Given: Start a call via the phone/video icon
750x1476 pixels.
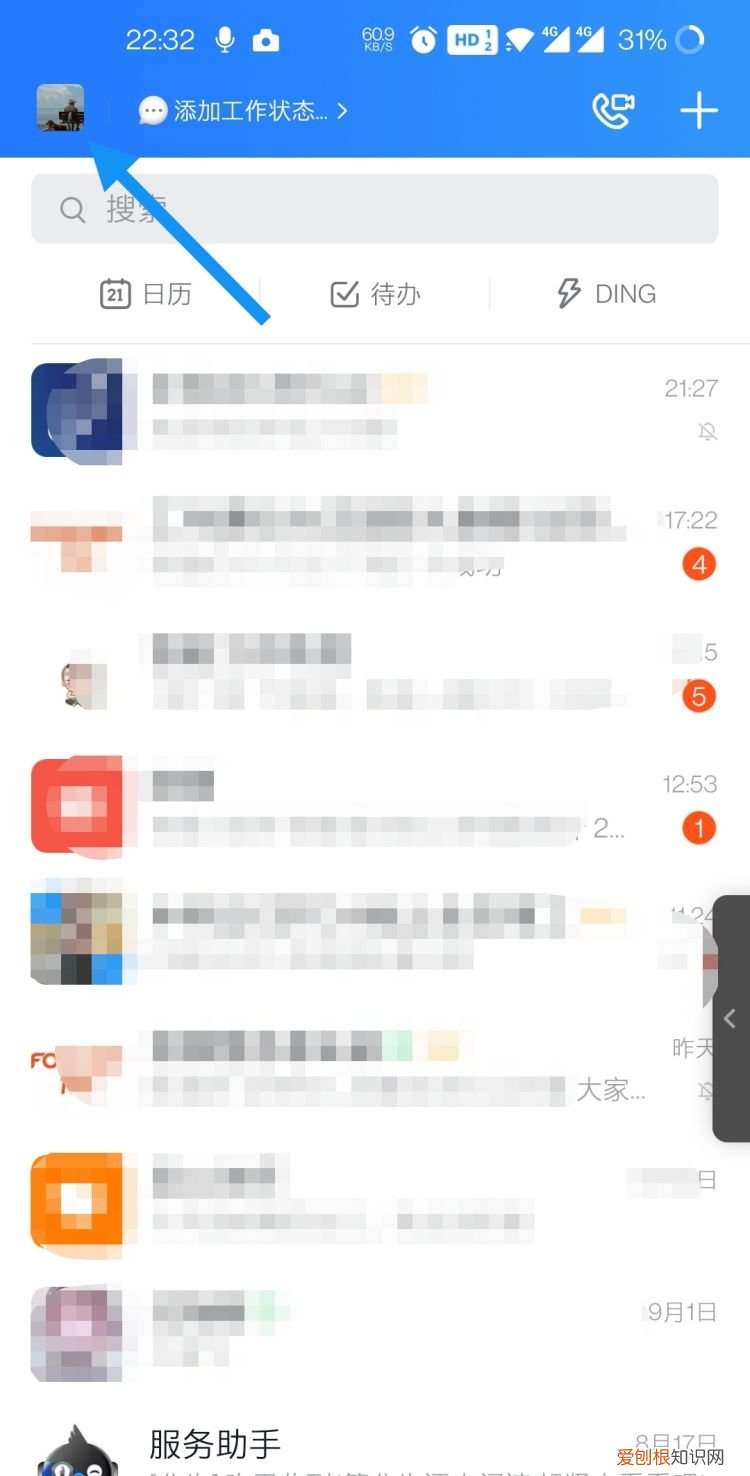Looking at the screenshot, I should [614, 111].
